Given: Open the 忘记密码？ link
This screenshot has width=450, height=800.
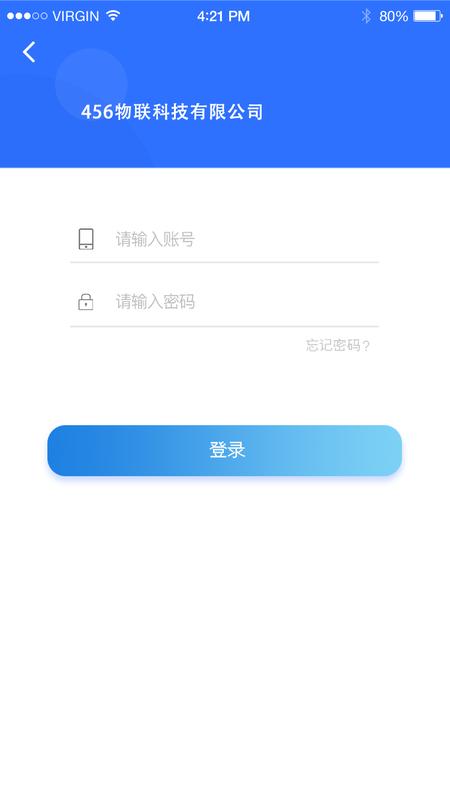Looking at the screenshot, I should pos(338,345).
